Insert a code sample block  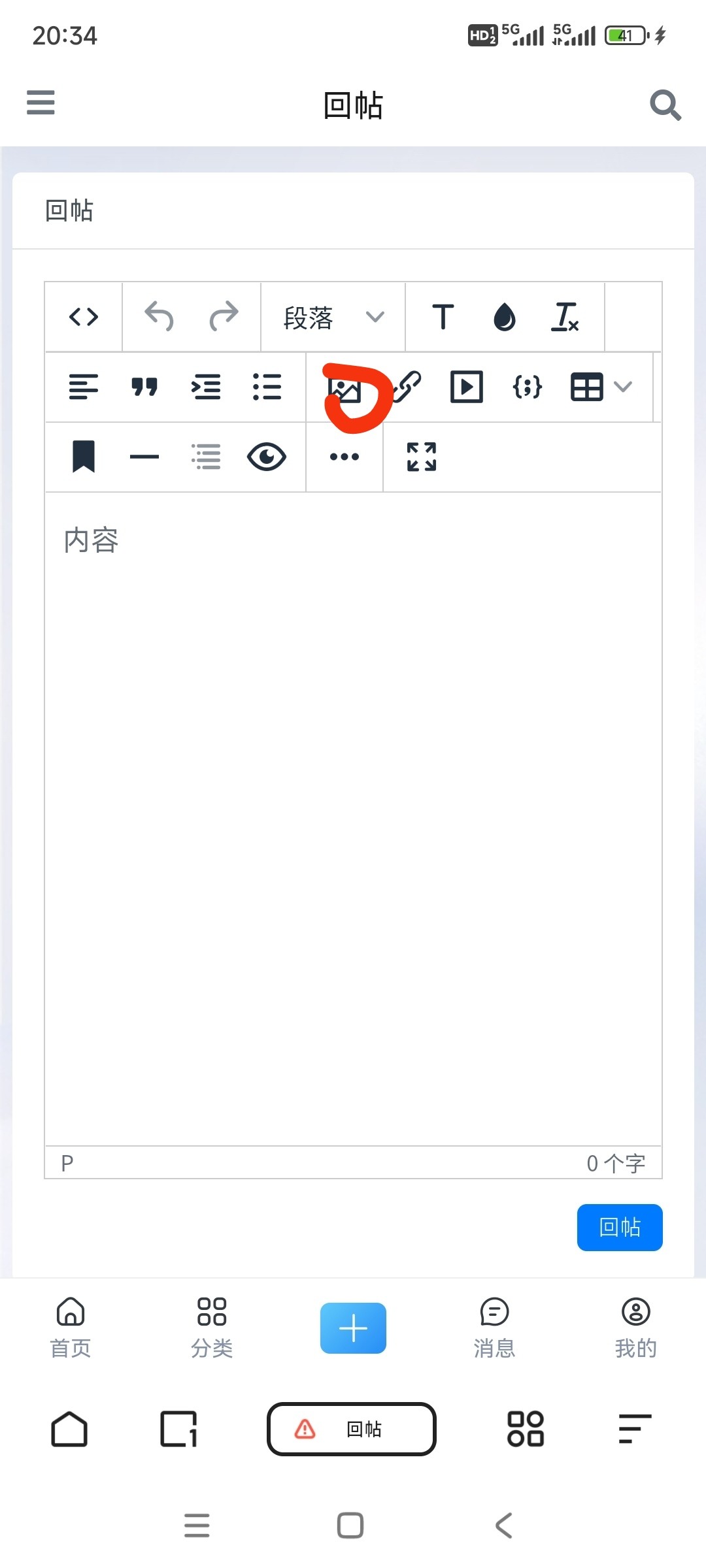tap(528, 387)
